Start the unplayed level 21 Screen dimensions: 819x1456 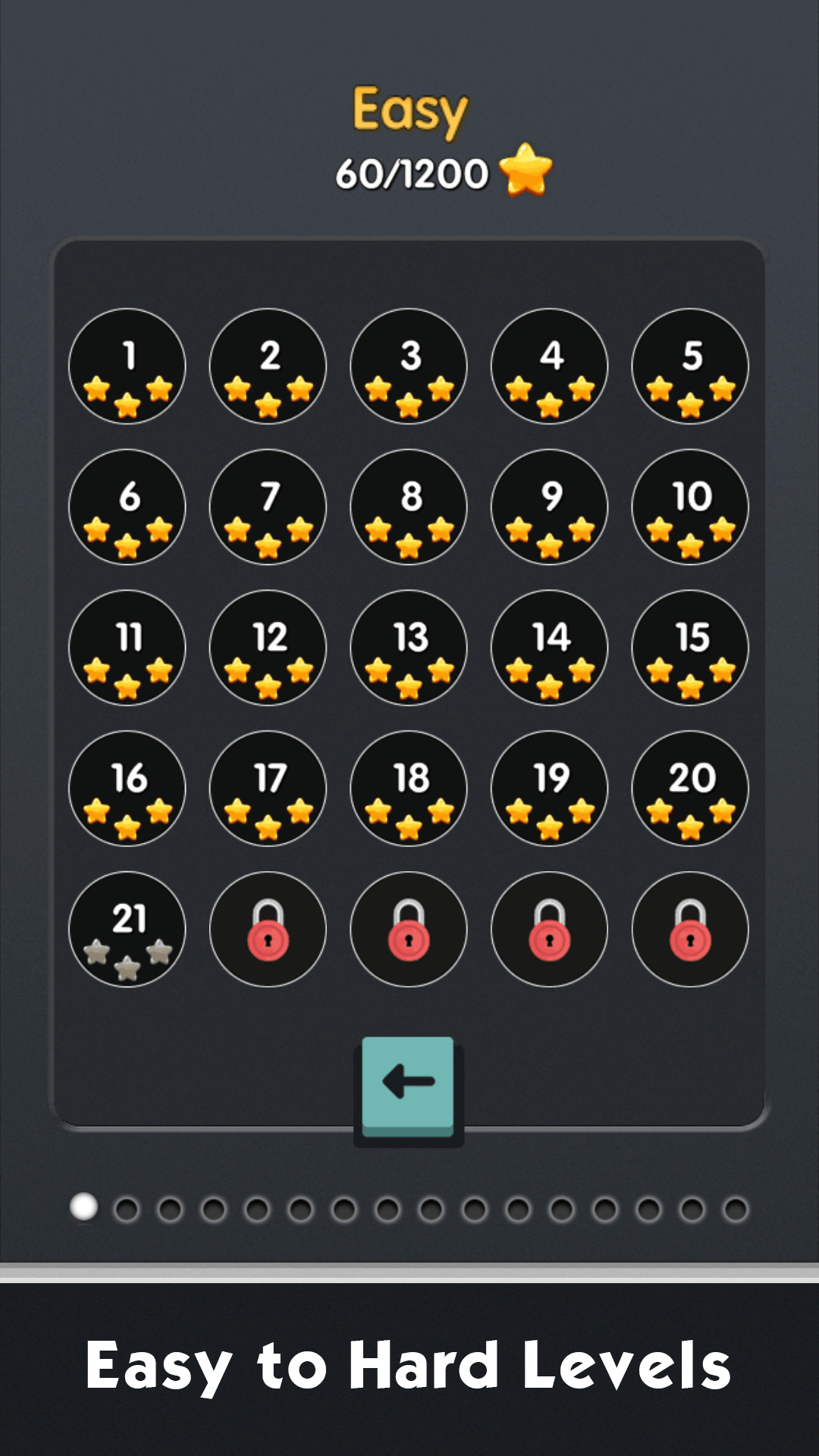[127, 929]
